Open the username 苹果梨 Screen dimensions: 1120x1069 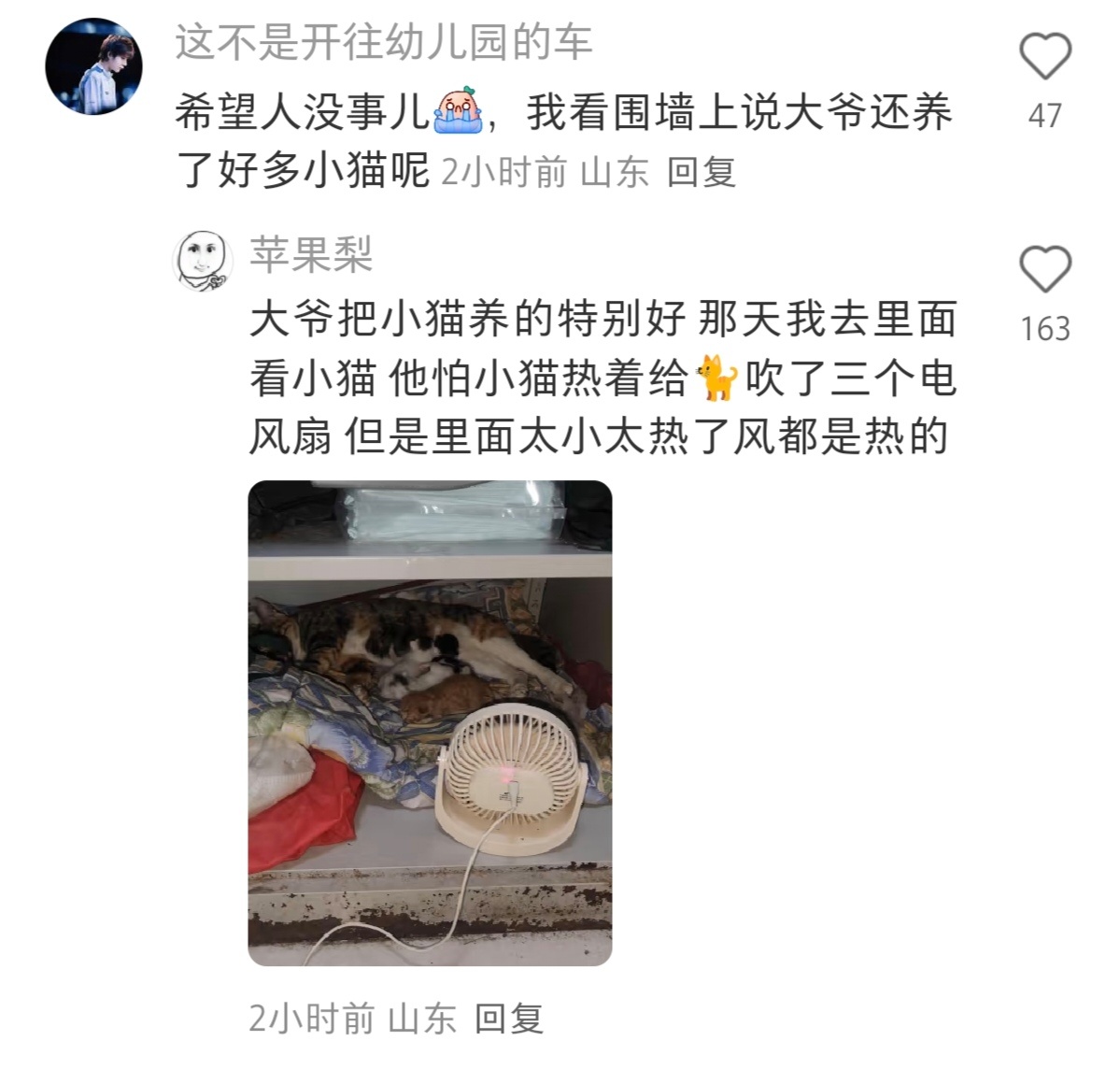coord(311,254)
